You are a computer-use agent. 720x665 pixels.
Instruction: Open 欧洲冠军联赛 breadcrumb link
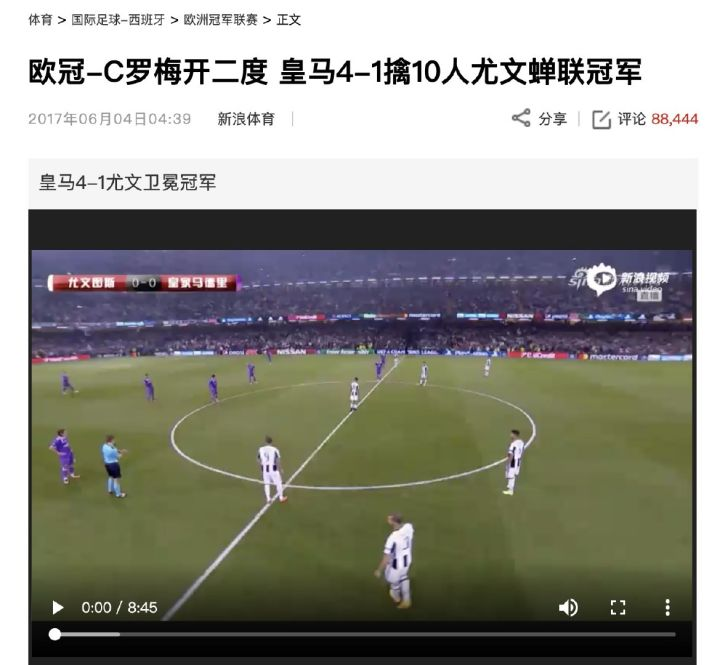(x=220, y=20)
